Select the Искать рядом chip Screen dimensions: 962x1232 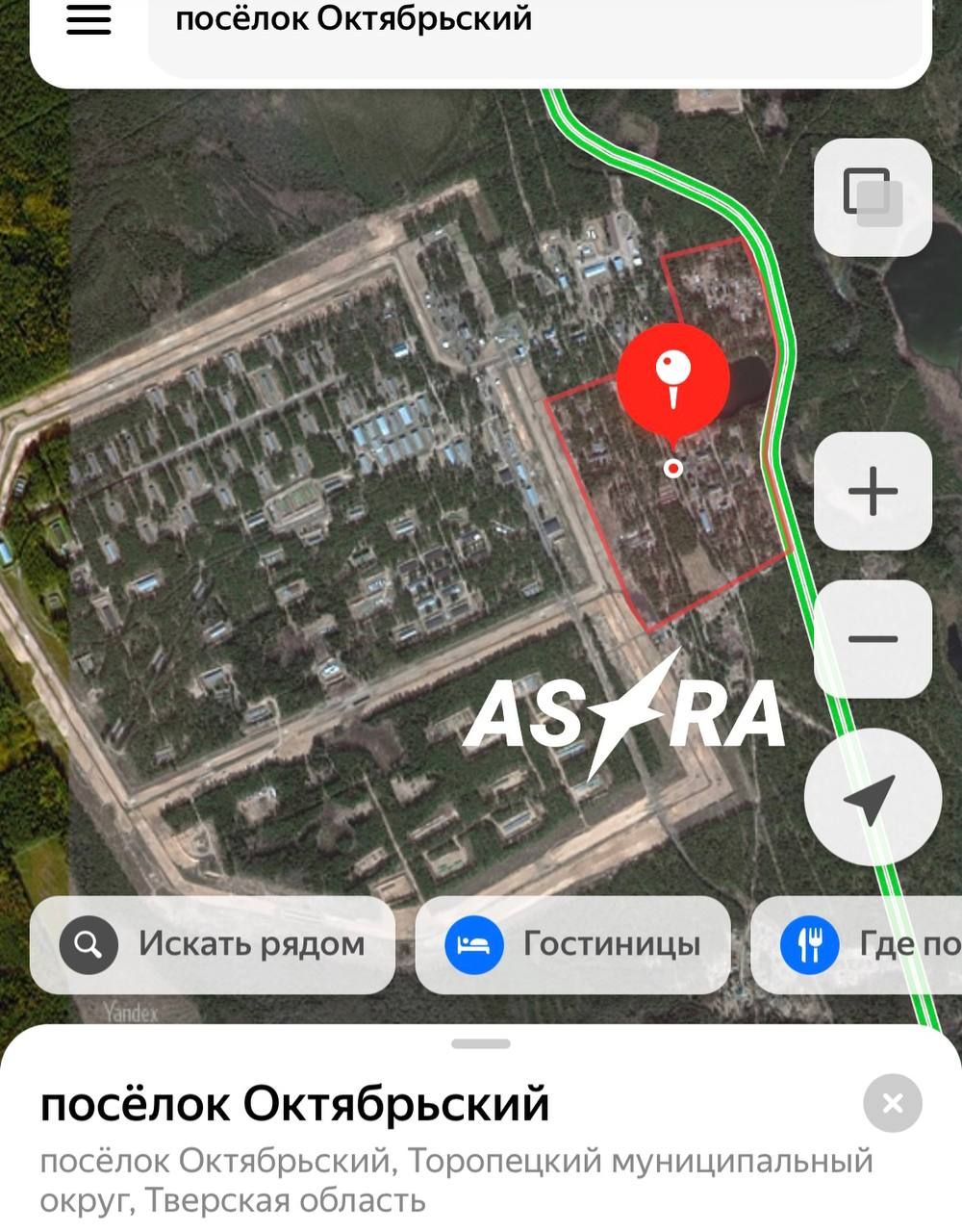(x=213, y=944)
